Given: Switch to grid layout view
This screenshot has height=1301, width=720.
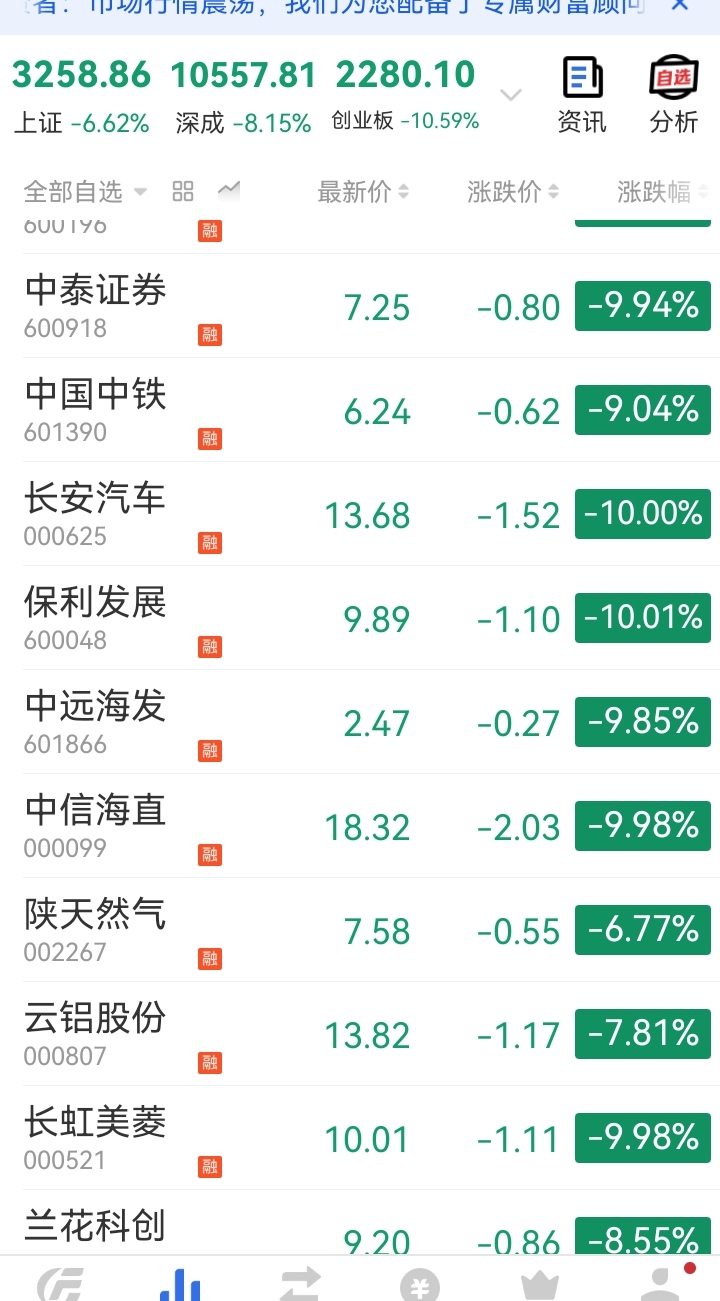Looking at the screenshot, I should [x=181, y=190].
